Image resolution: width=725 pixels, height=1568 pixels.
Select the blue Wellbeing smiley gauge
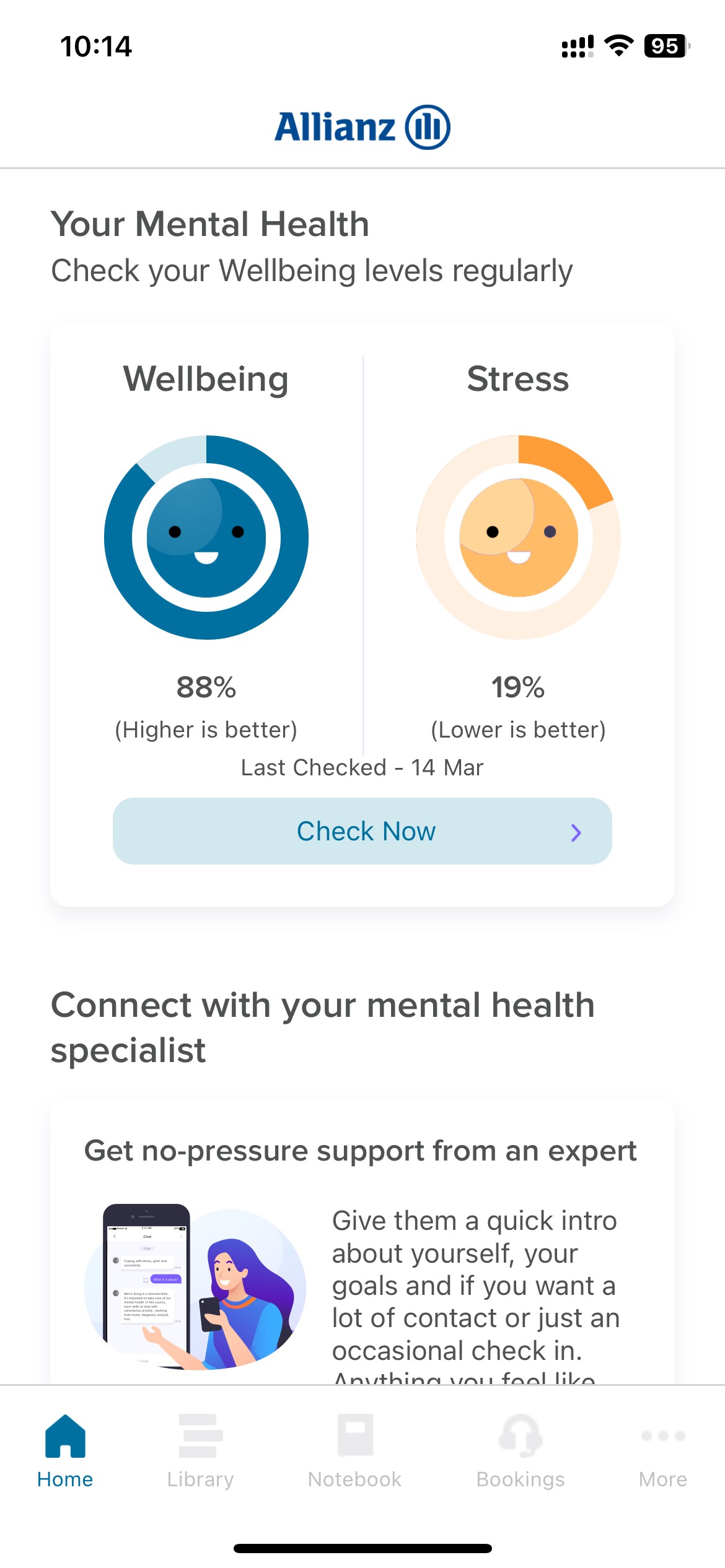(206, 538)
